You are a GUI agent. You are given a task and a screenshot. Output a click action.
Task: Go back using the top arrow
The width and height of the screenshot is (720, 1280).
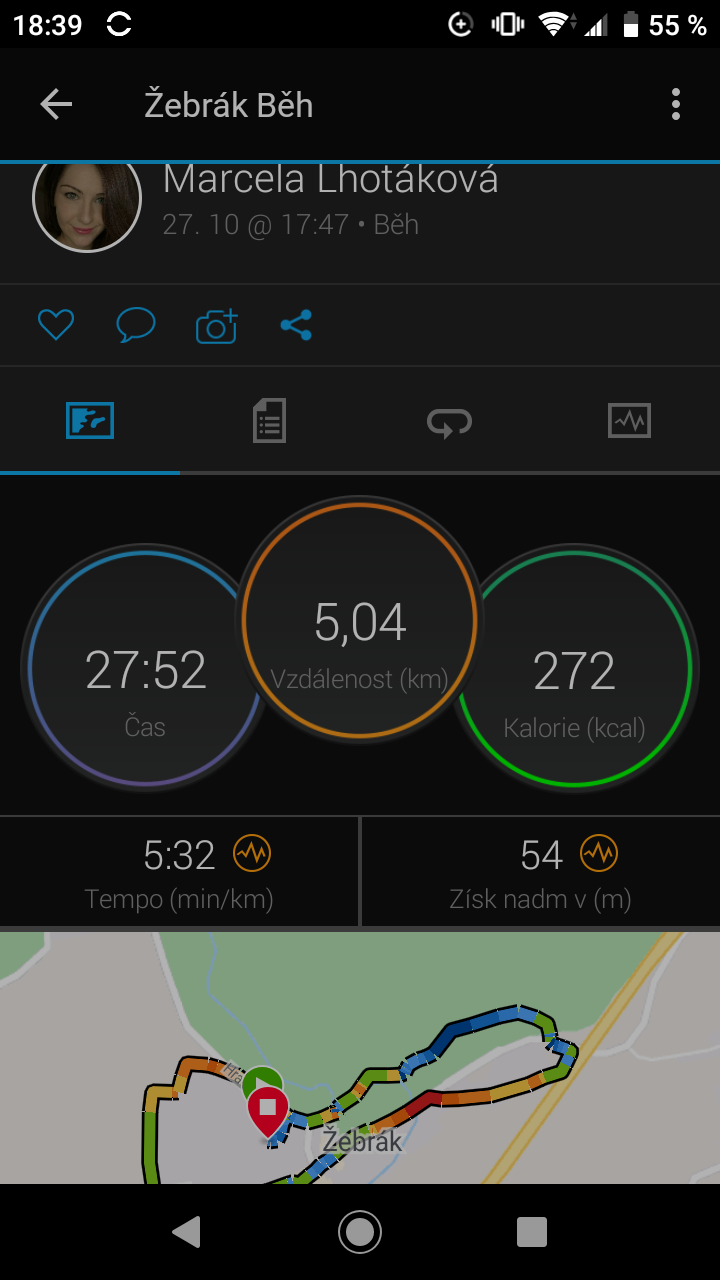coord(56,104)
